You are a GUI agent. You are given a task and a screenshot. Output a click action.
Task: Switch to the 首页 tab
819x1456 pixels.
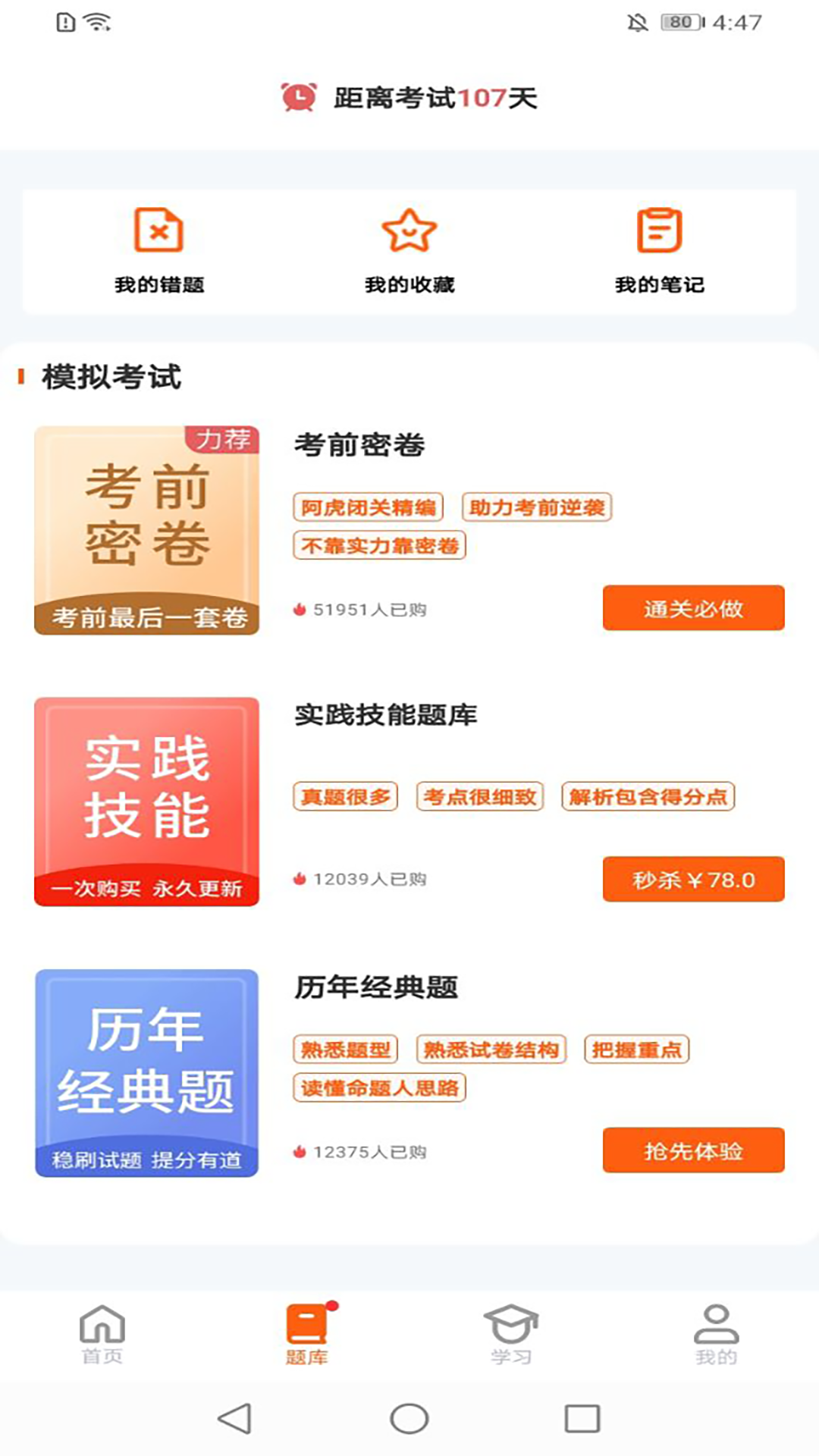[x=103, y=1323]
